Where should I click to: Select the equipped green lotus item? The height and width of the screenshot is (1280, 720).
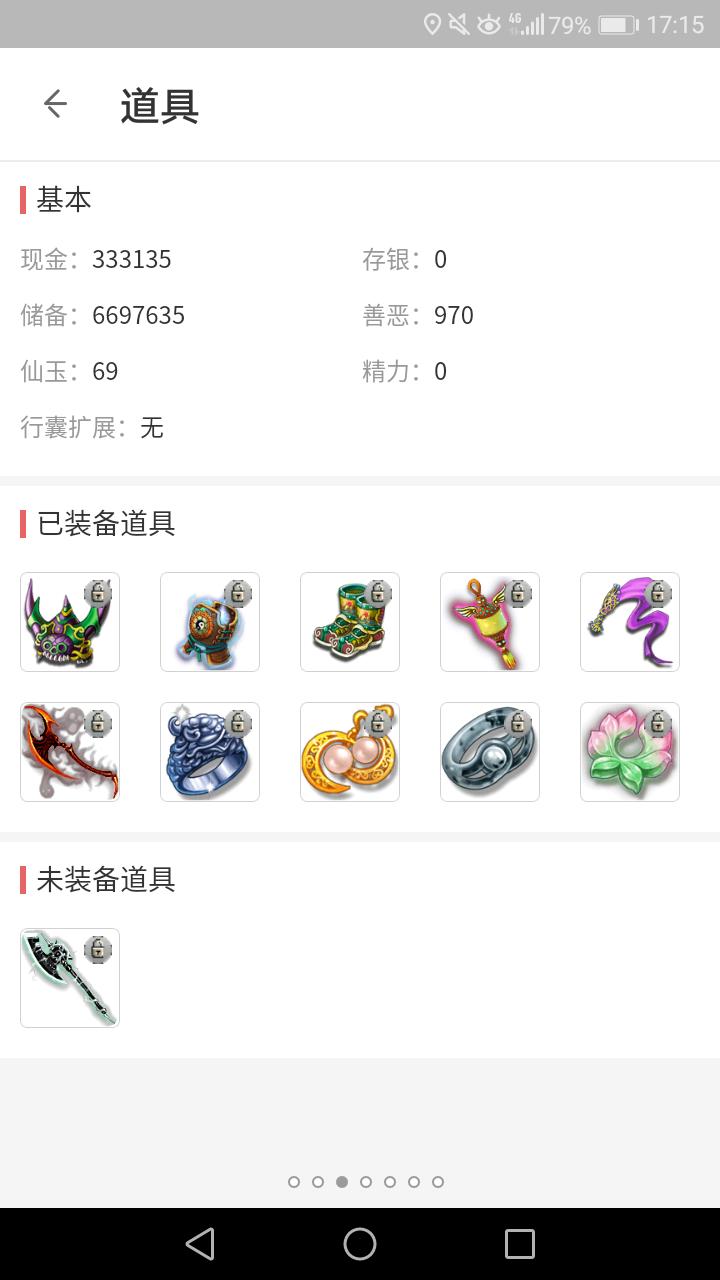630,752
